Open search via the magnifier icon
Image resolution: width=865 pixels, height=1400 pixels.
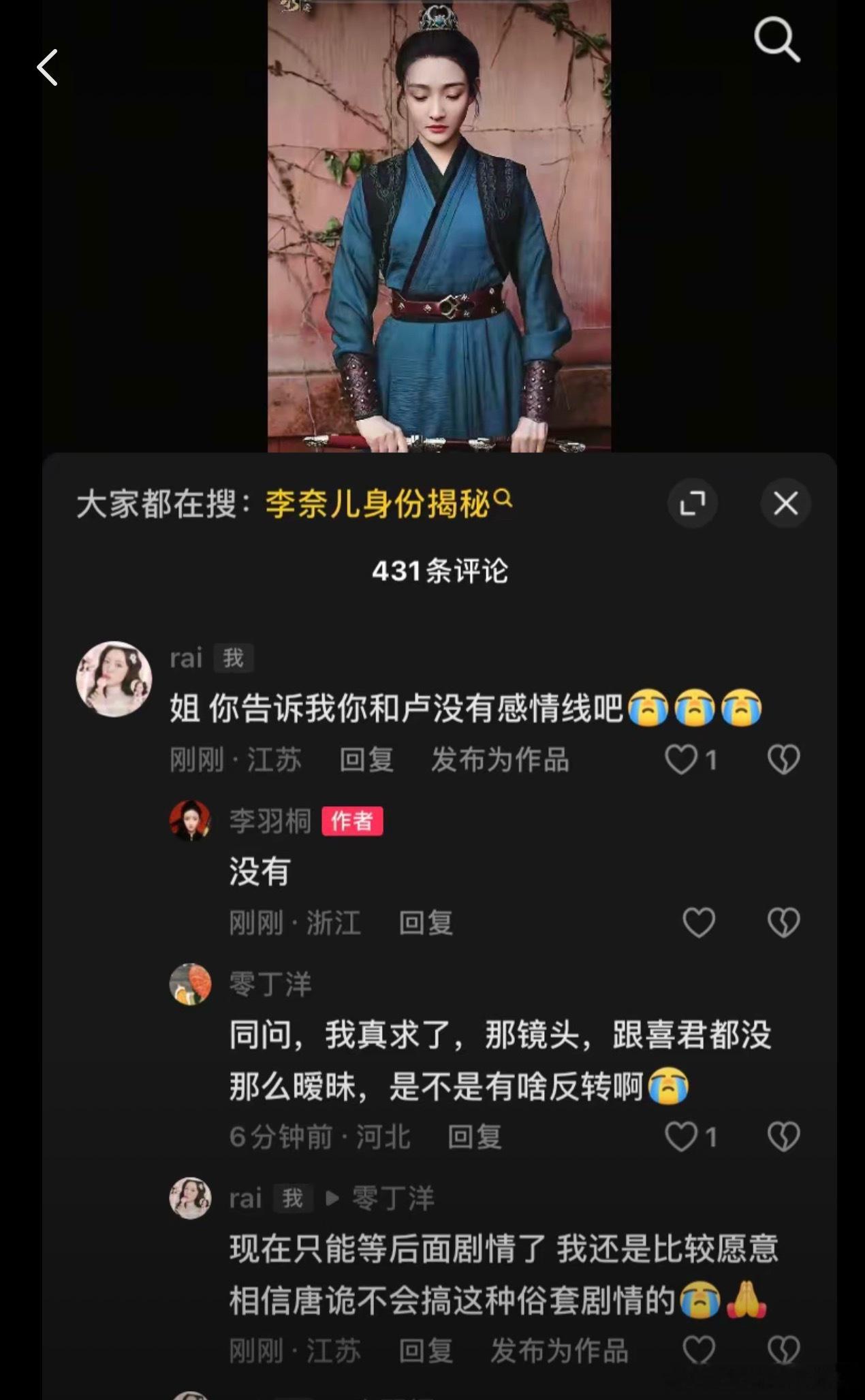[x=778, y=39]
